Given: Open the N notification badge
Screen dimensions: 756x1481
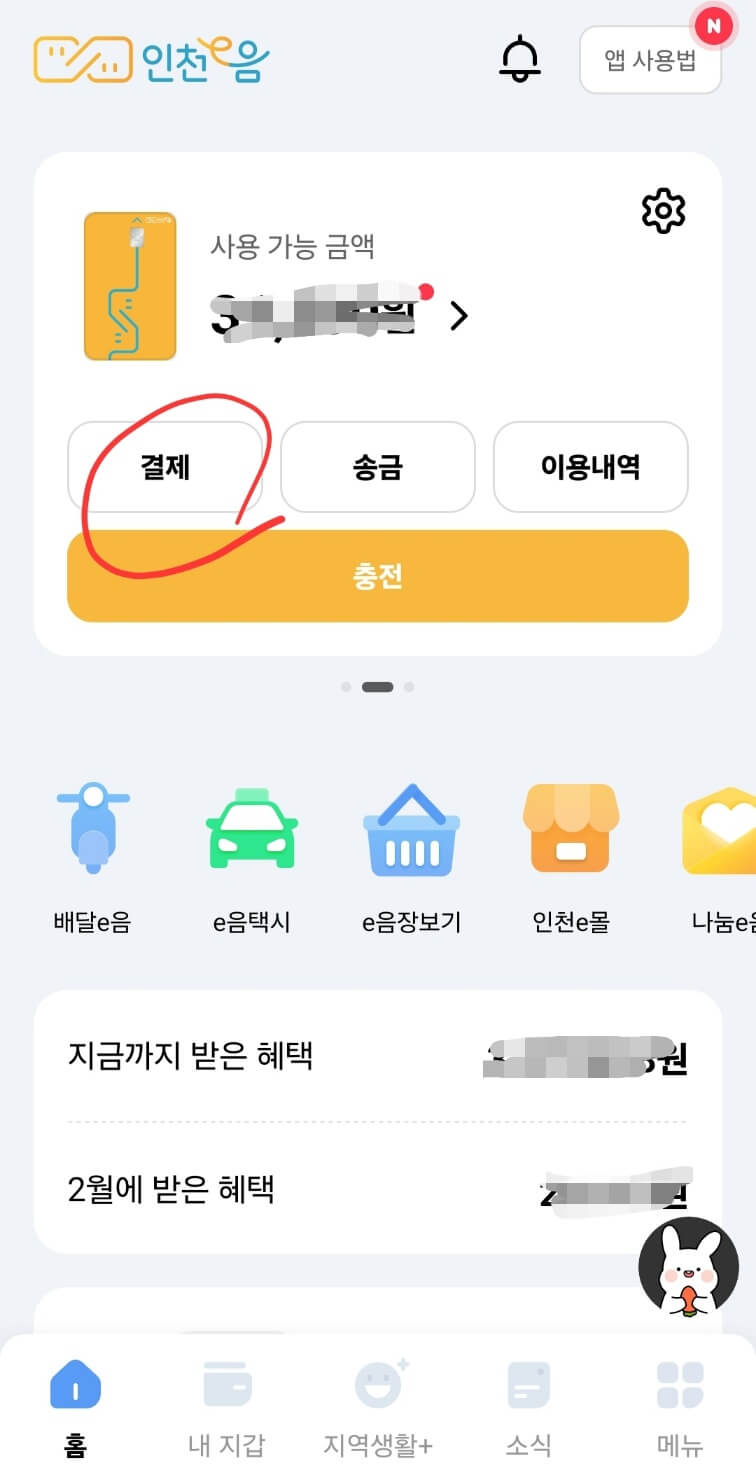Looking at the screenshot, I should pyautogui.click(x=713, y=27).
